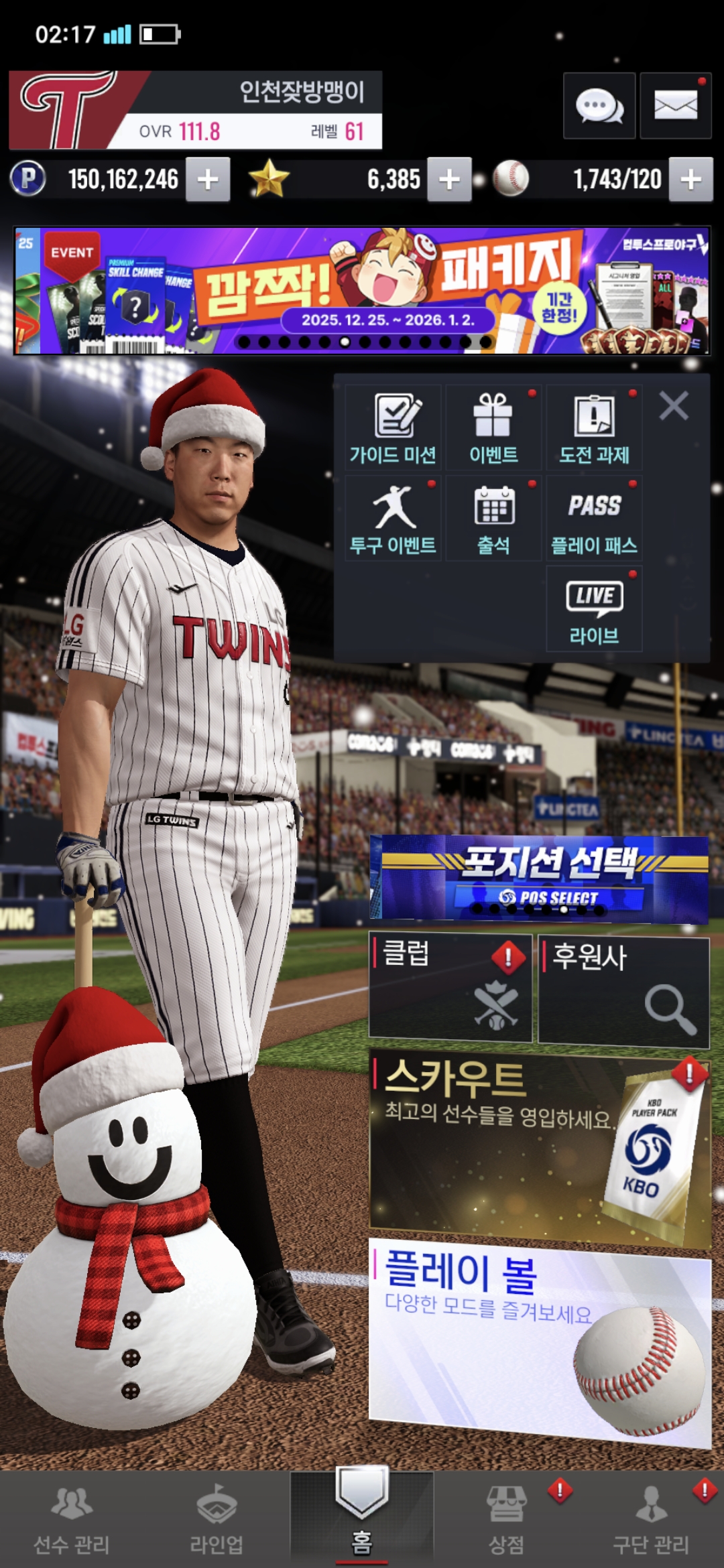Open the 라이브 menu
Screen dimensions: 724x1568
(594, 608)
